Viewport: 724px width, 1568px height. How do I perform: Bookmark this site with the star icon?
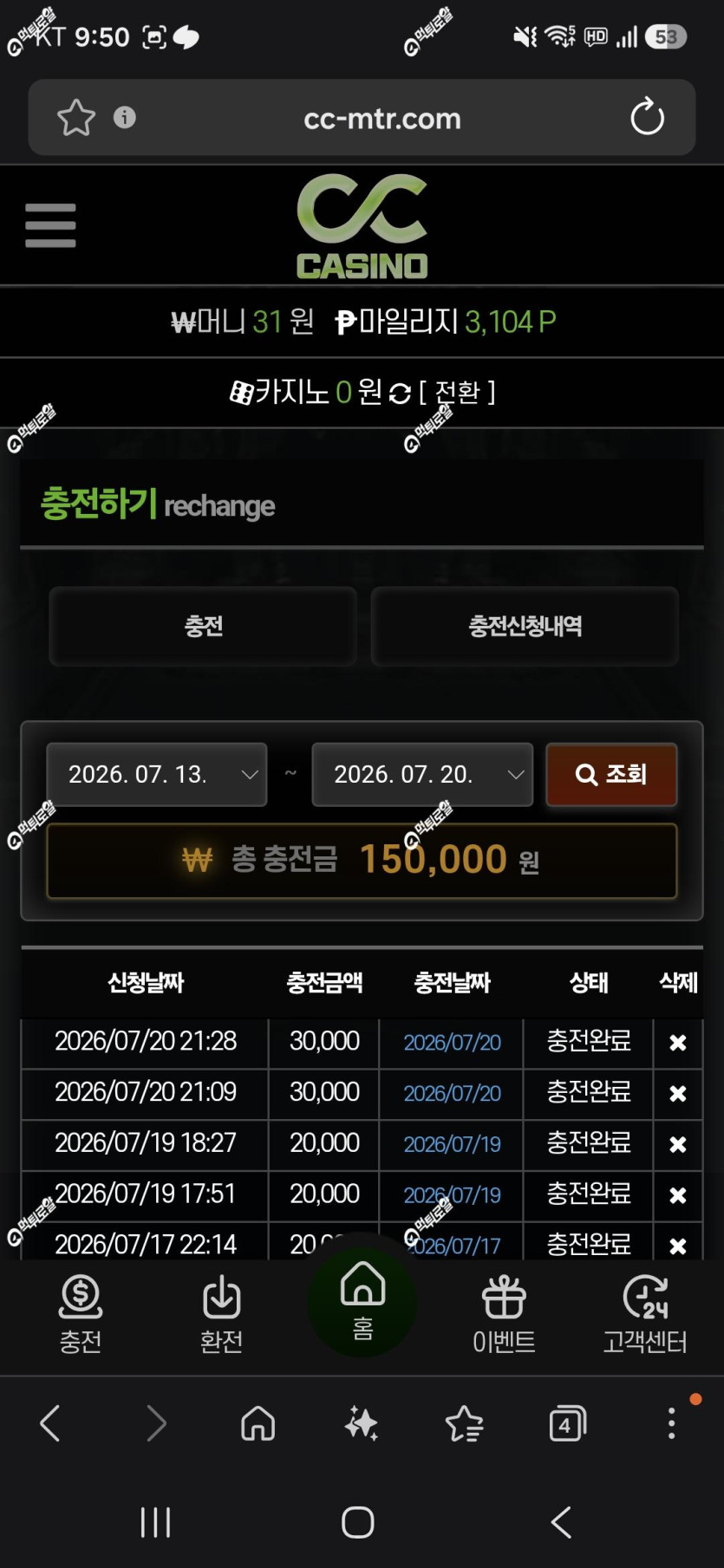pyautogui.click(x=76, y=117)
